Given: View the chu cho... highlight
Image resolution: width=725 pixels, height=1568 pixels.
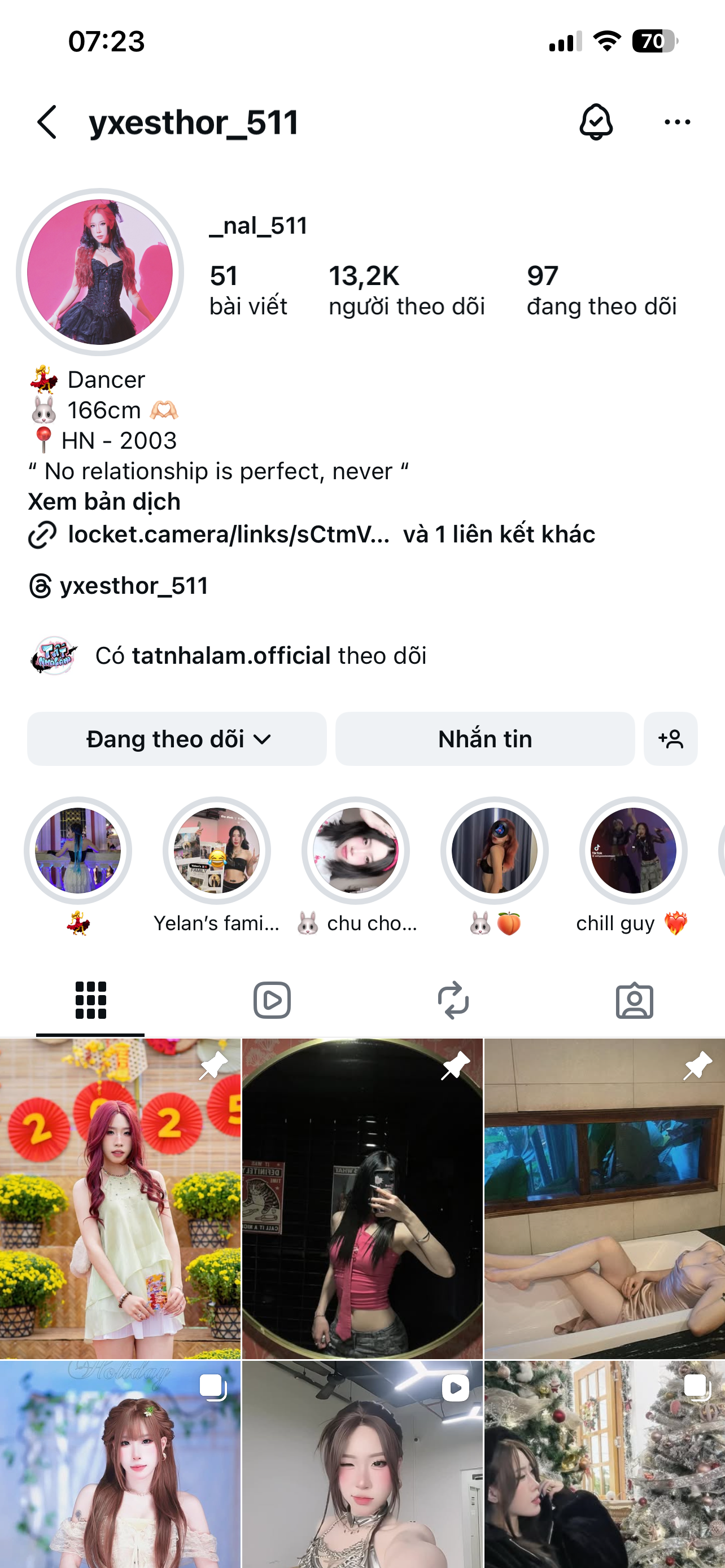Looking at the screenshot, I should [x=356, y=851].
